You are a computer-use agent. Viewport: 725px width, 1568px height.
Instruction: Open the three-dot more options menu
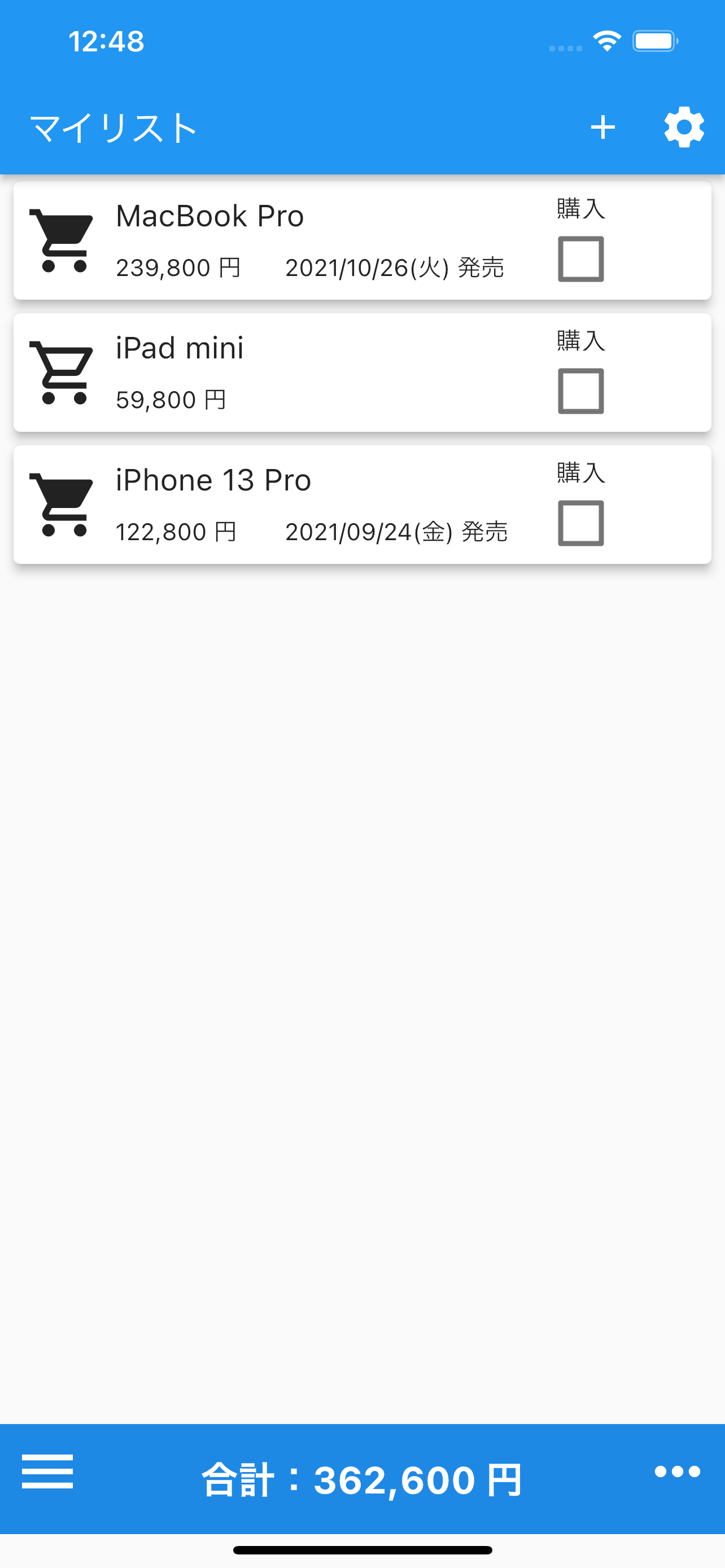pyautogui.click(x=677, y=1472)
